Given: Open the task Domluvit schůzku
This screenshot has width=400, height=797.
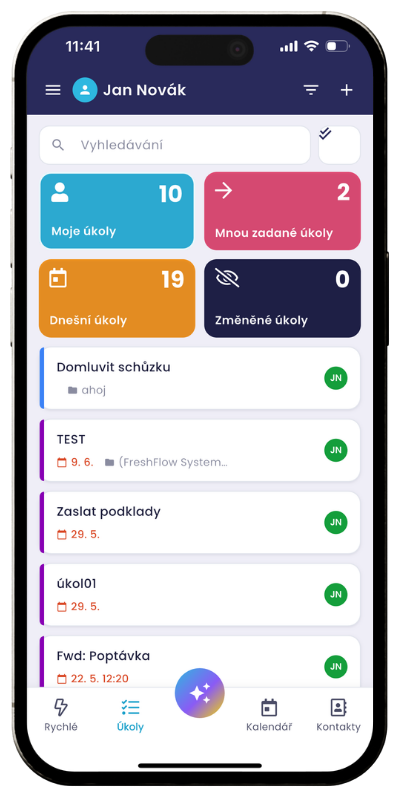Looking at the screenshot, I should click(x=200, y=378).
